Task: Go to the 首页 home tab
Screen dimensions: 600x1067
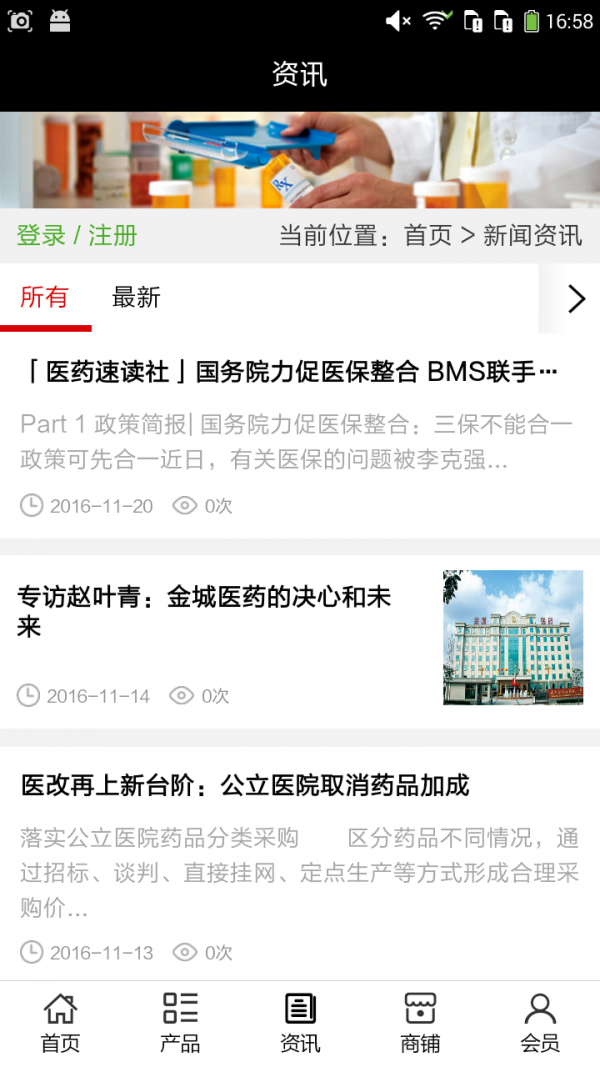Action: pyautogui.click(x=60, y=1023)
